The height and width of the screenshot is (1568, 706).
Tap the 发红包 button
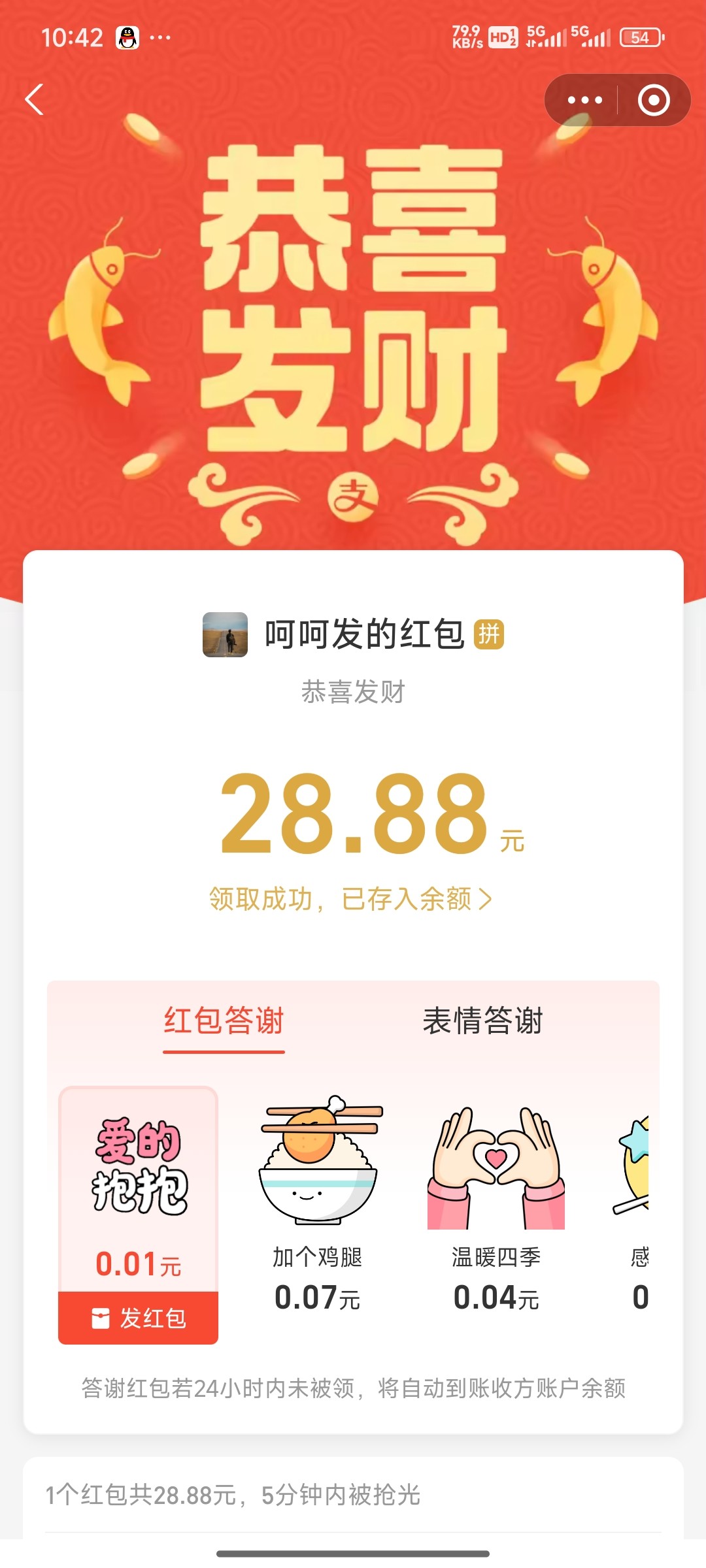(x=139, y=1318)
